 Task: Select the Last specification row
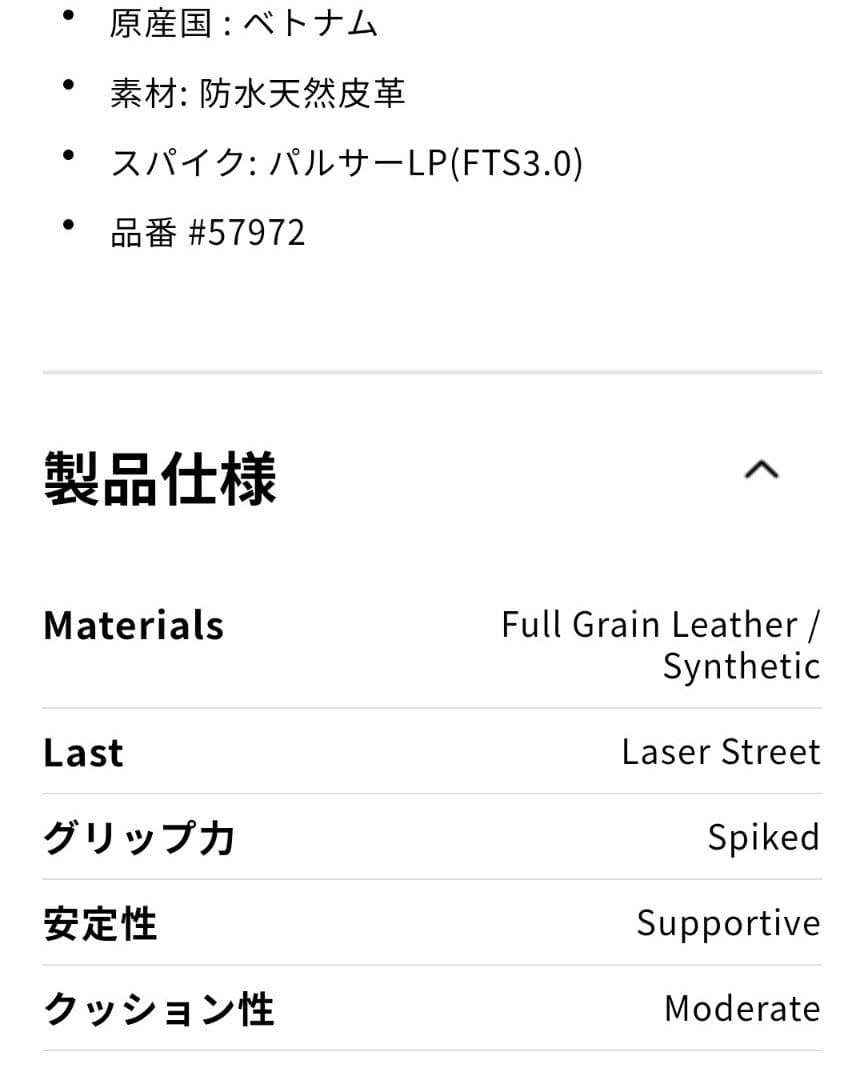[x=83, y=751]
